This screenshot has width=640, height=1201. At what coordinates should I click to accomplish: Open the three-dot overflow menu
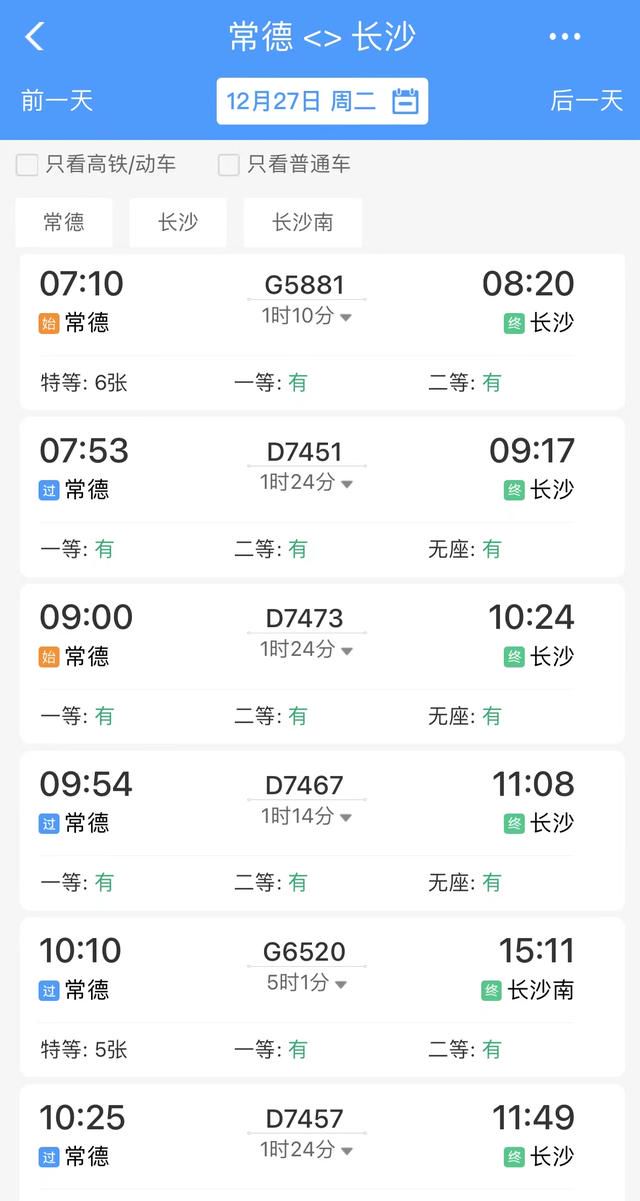564,37
